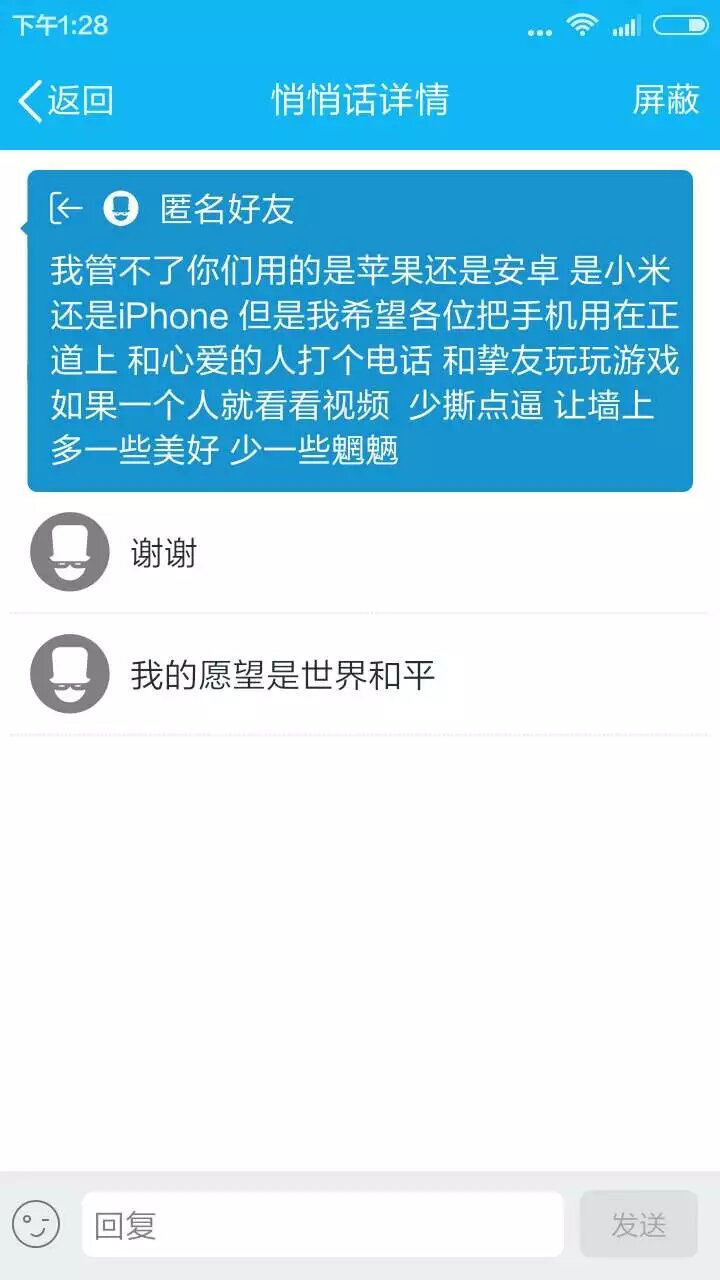Focus the 回复 reply text field
Image resolution: width=720 pixels, height=1280 pixels.
322,1224
